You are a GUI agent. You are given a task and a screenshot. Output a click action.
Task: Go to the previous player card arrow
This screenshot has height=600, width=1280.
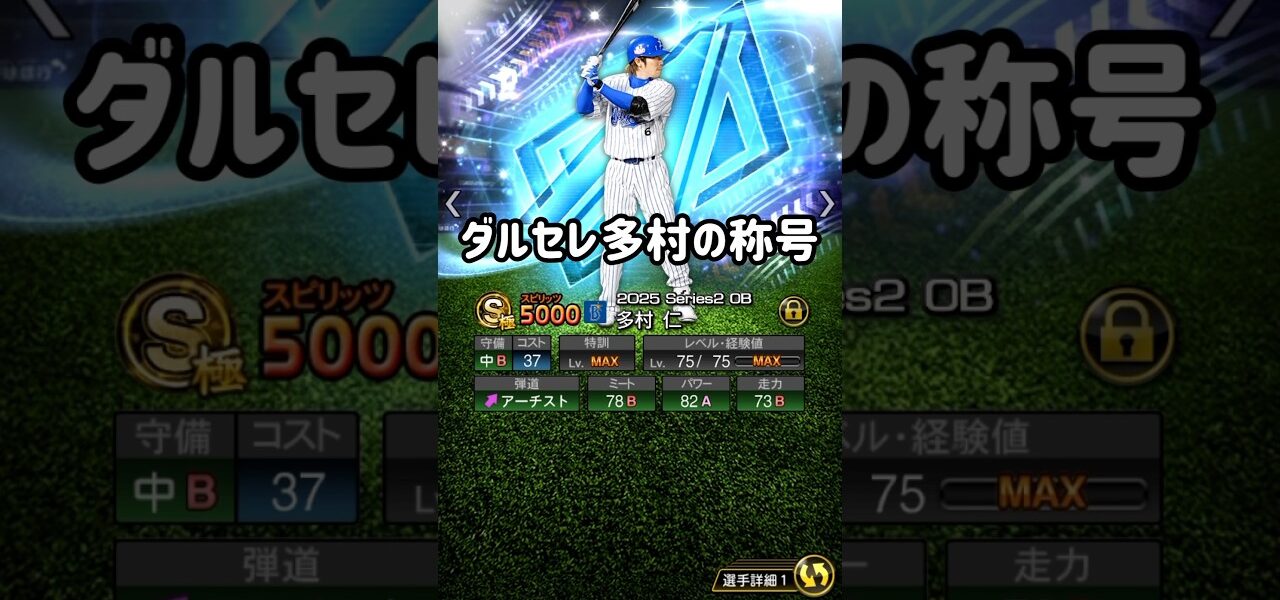point(453,204)
